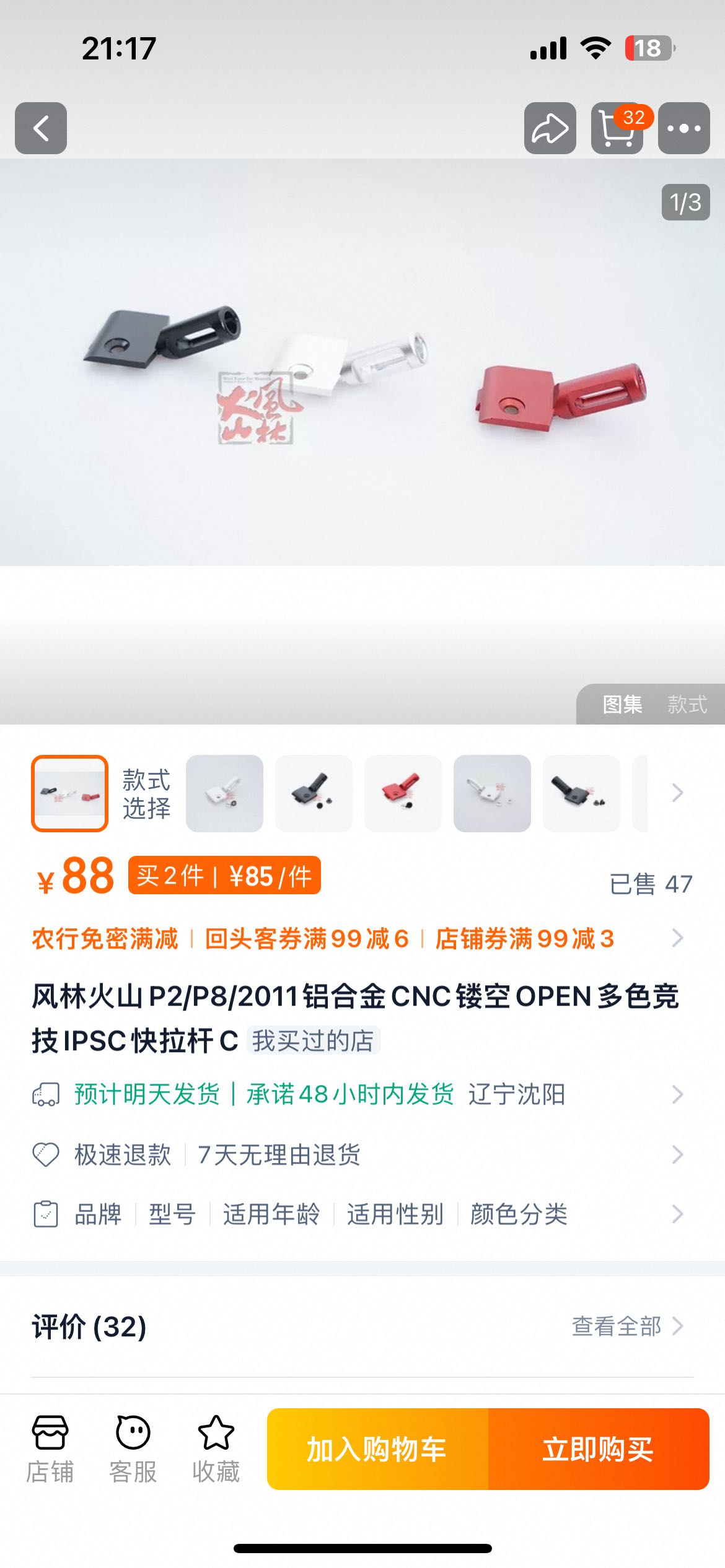Open the three-dot overflow menu

pos(683,128)
